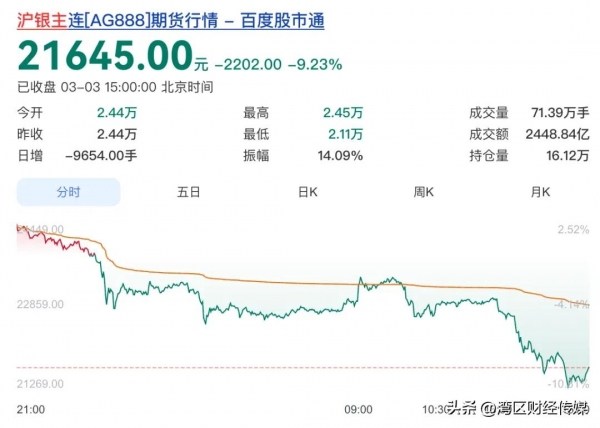Switch to the 五日 chart tab
The height and width of the screenshot is (428, 600).
188,191
